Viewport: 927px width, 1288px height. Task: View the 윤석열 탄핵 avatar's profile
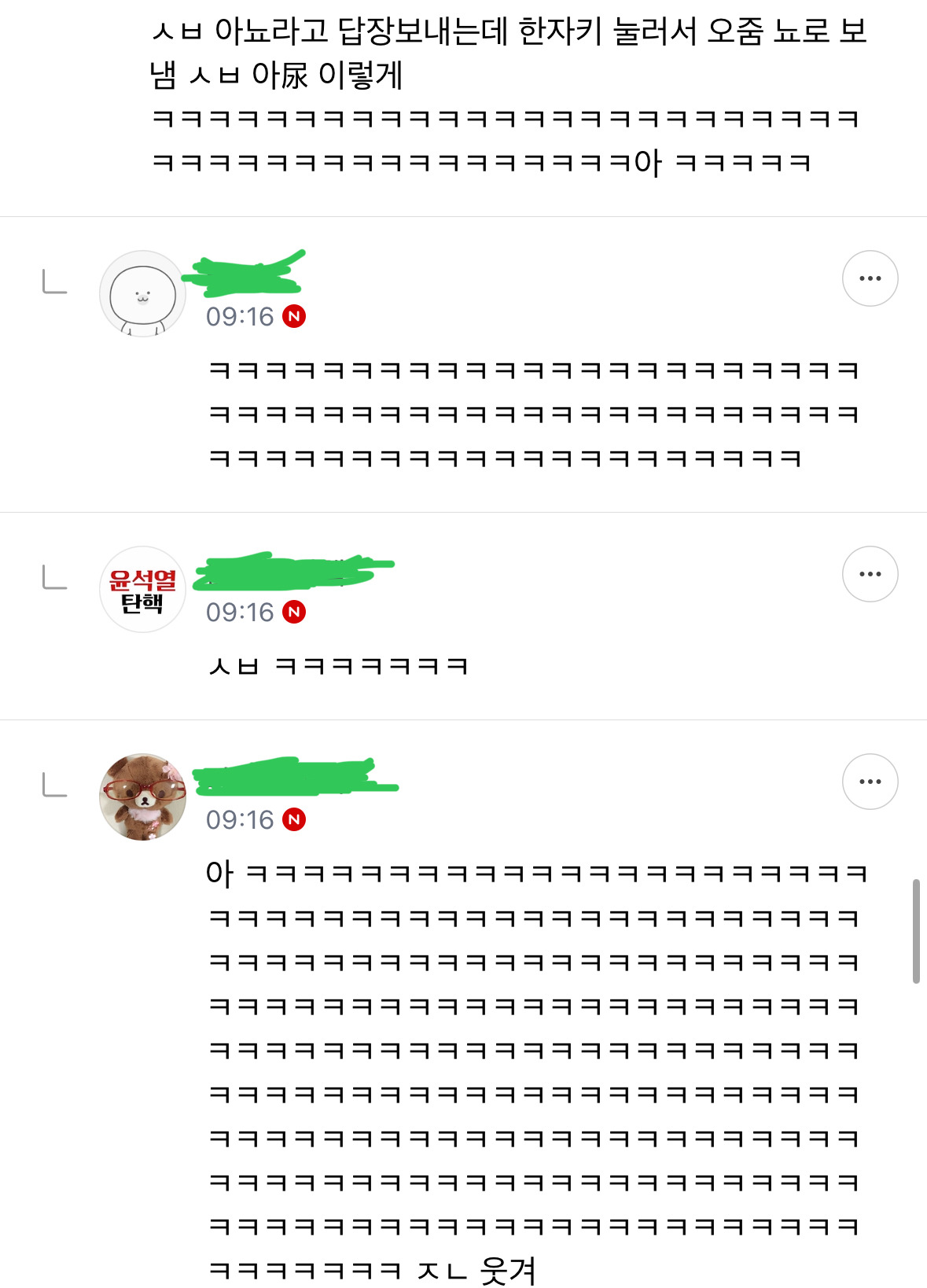142,590
